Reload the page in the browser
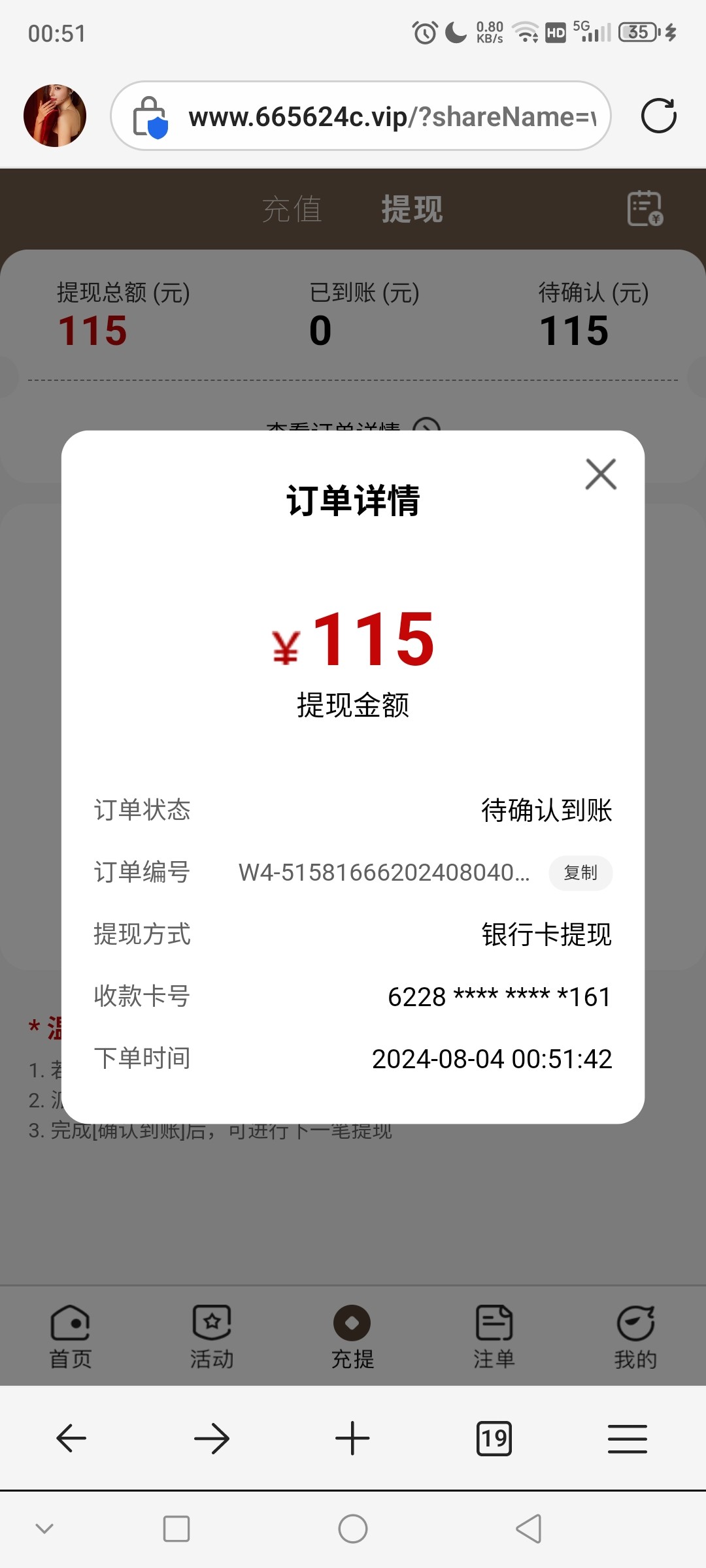 pos(658,116)
